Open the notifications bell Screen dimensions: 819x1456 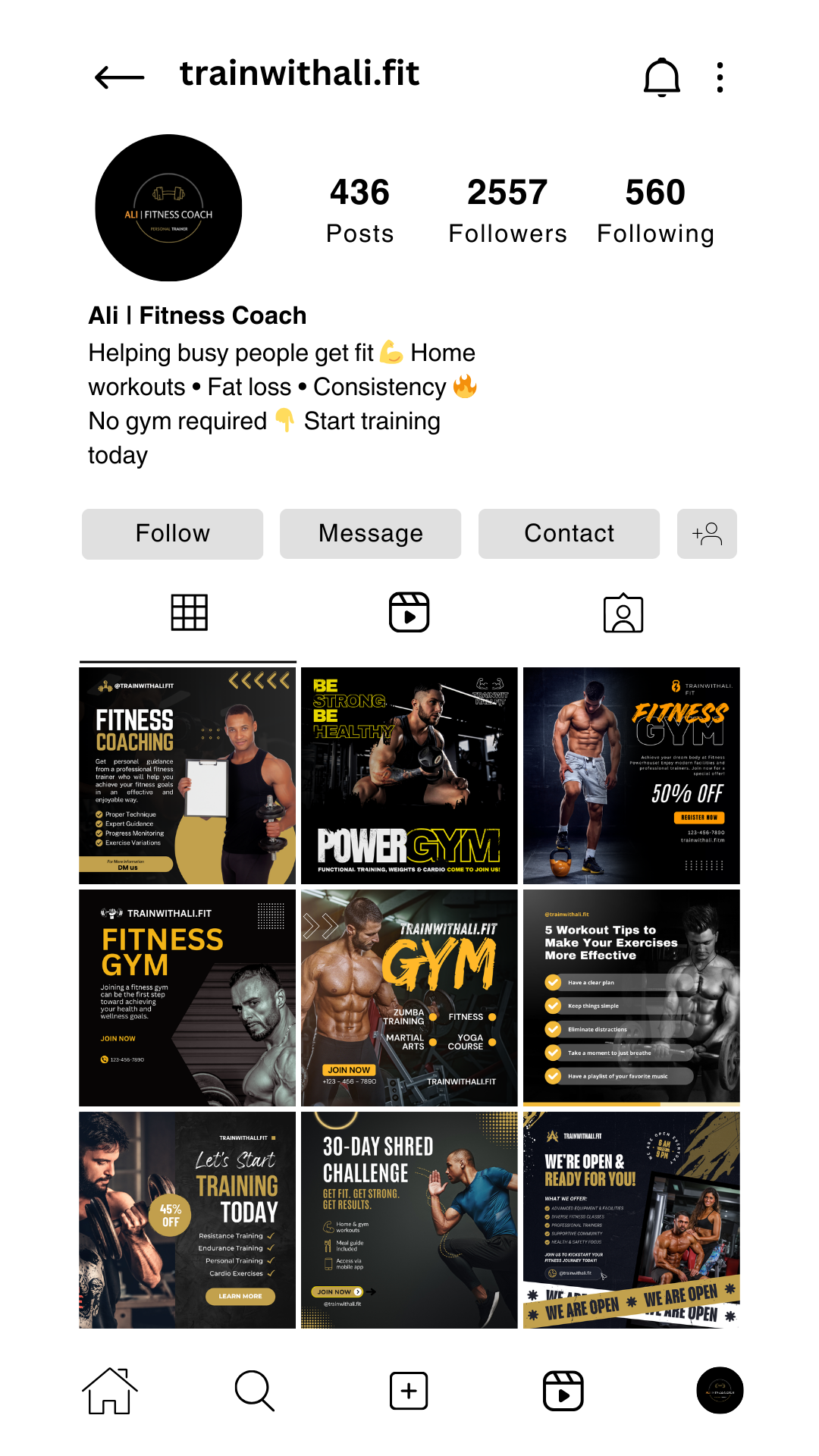[661, 77]
